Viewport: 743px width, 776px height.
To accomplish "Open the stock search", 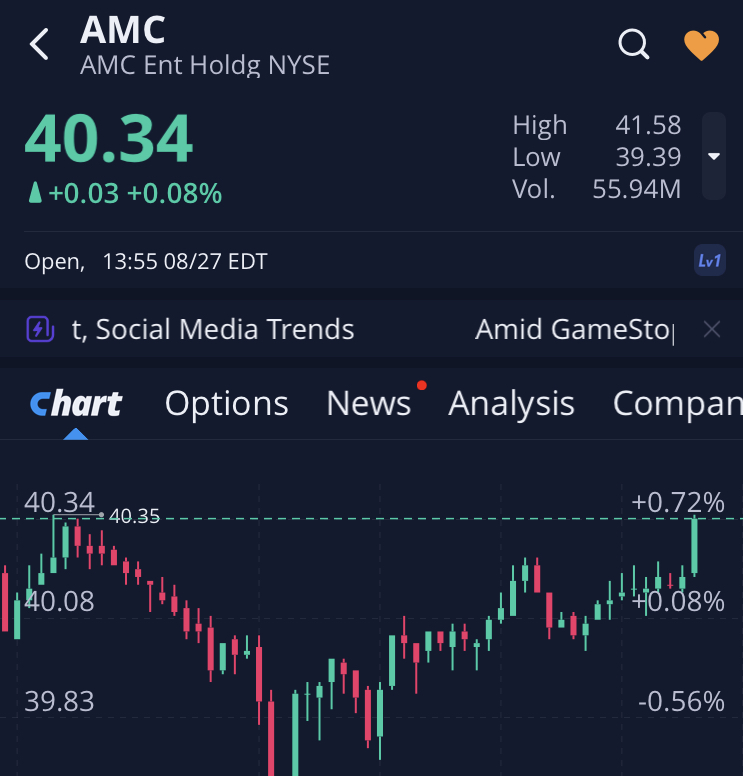I will tap(634, 44).
